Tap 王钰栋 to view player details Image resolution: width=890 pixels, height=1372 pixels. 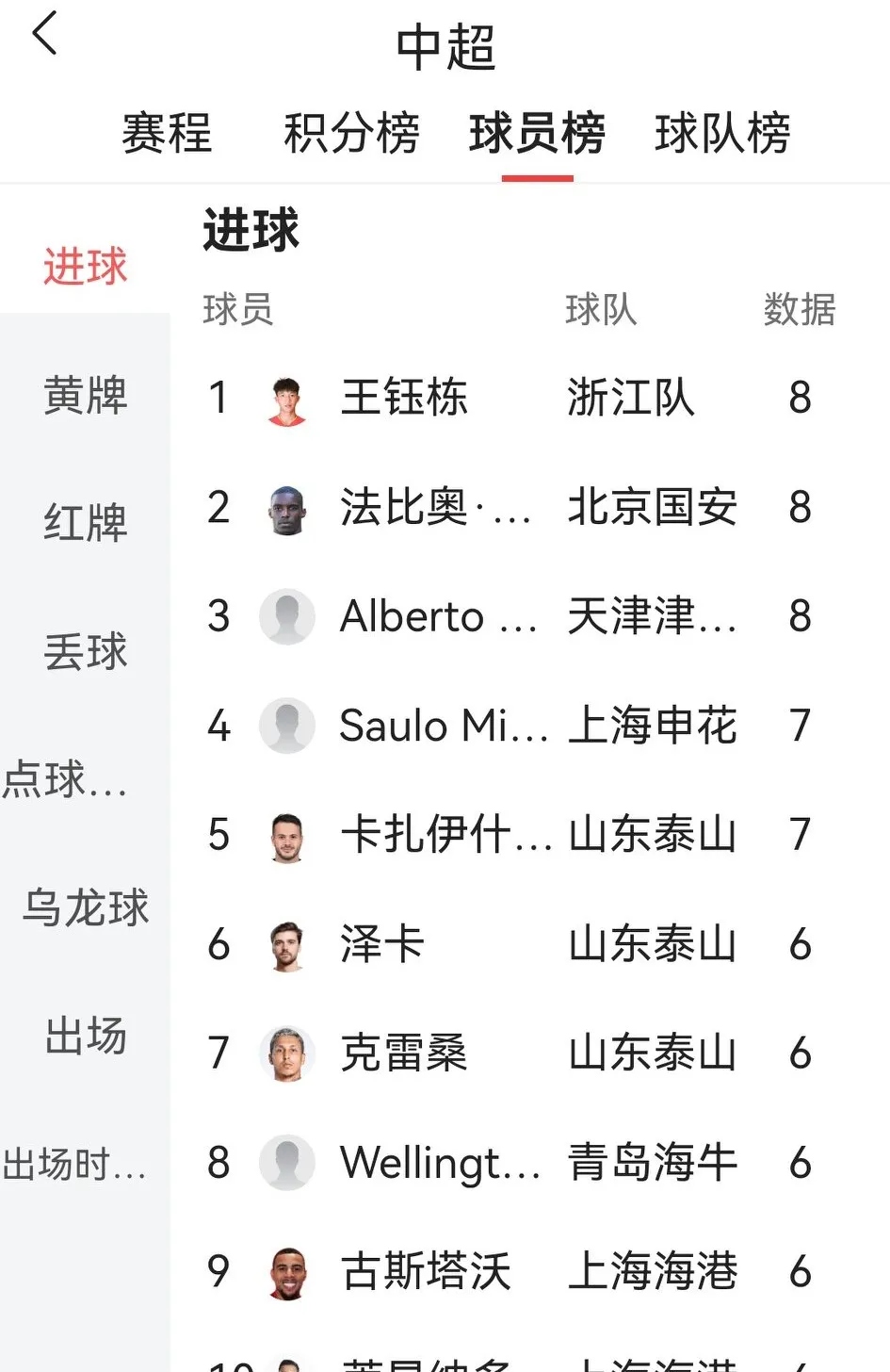pyautogui.click(x=403, y=399)
